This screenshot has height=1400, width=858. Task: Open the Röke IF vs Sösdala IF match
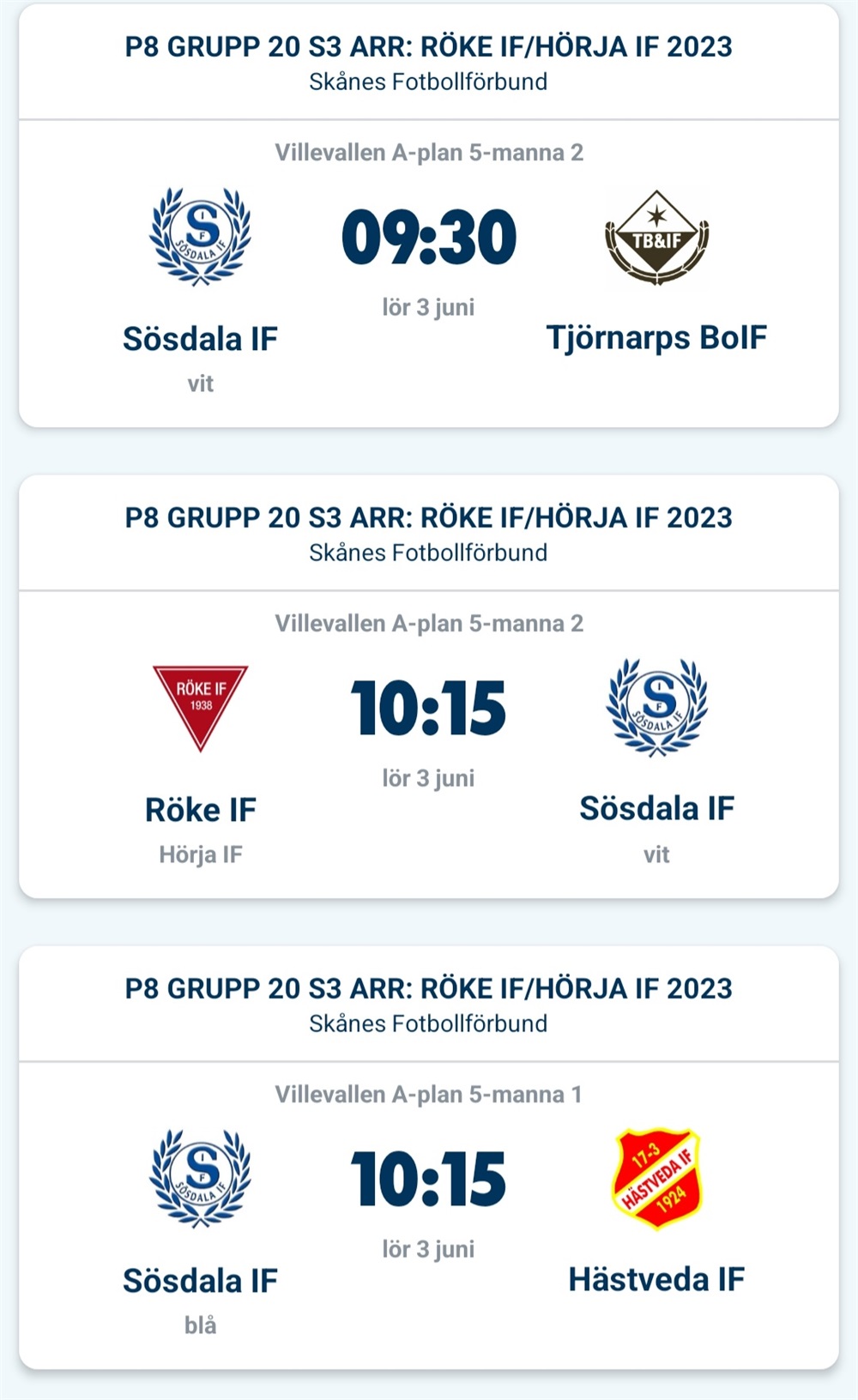pos(429,729)
